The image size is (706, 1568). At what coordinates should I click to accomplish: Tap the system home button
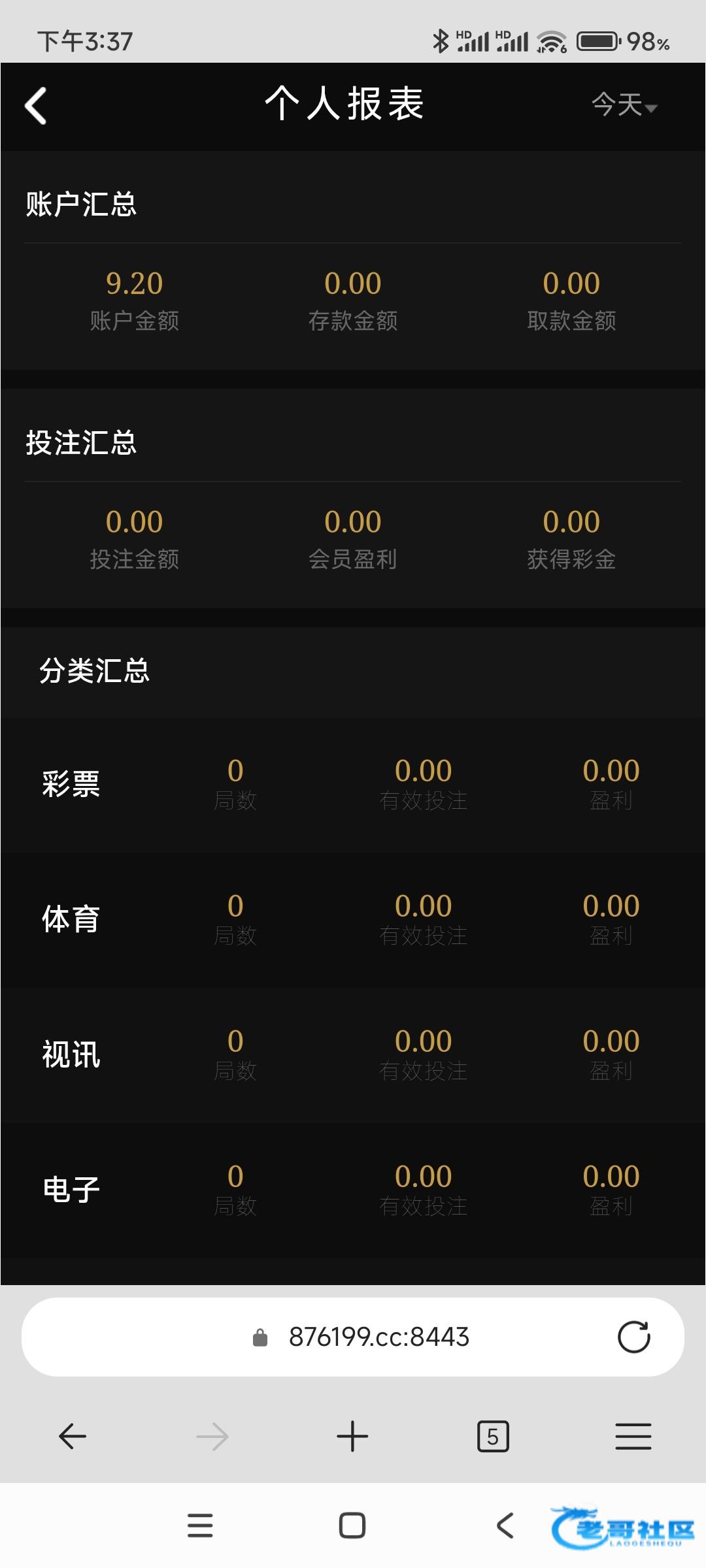pyautogui.click(x=352, y=1526)
